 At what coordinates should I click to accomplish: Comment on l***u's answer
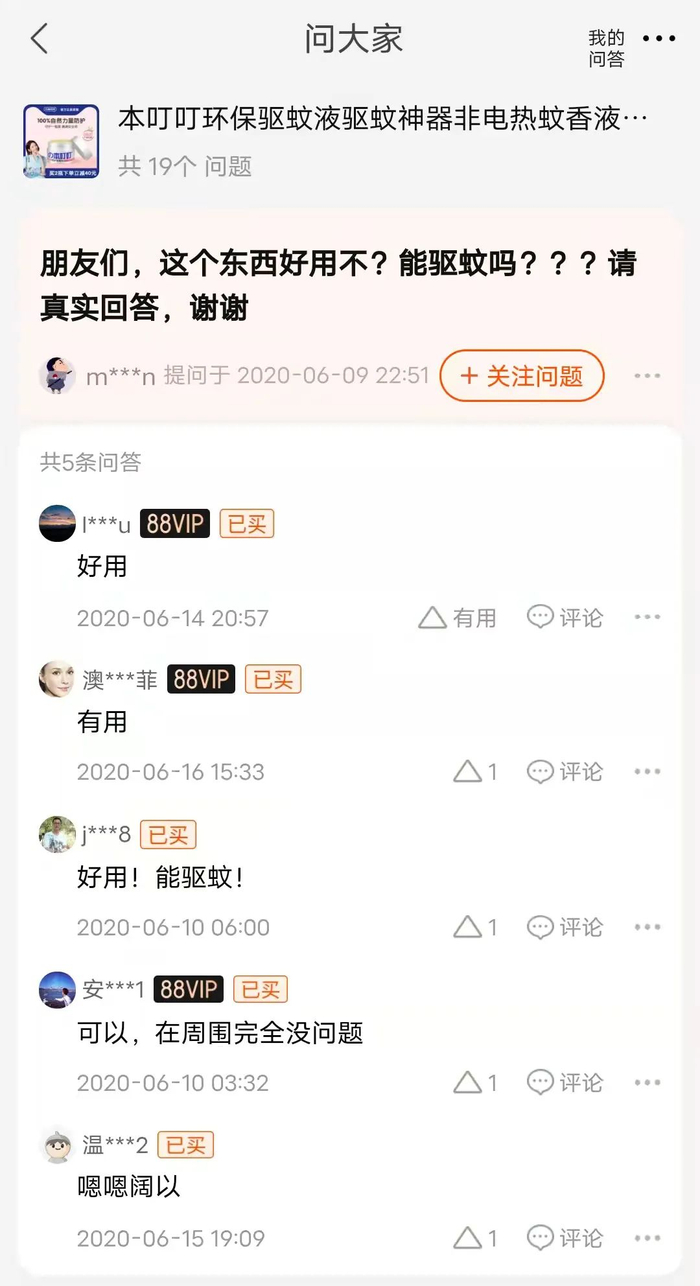565,618
